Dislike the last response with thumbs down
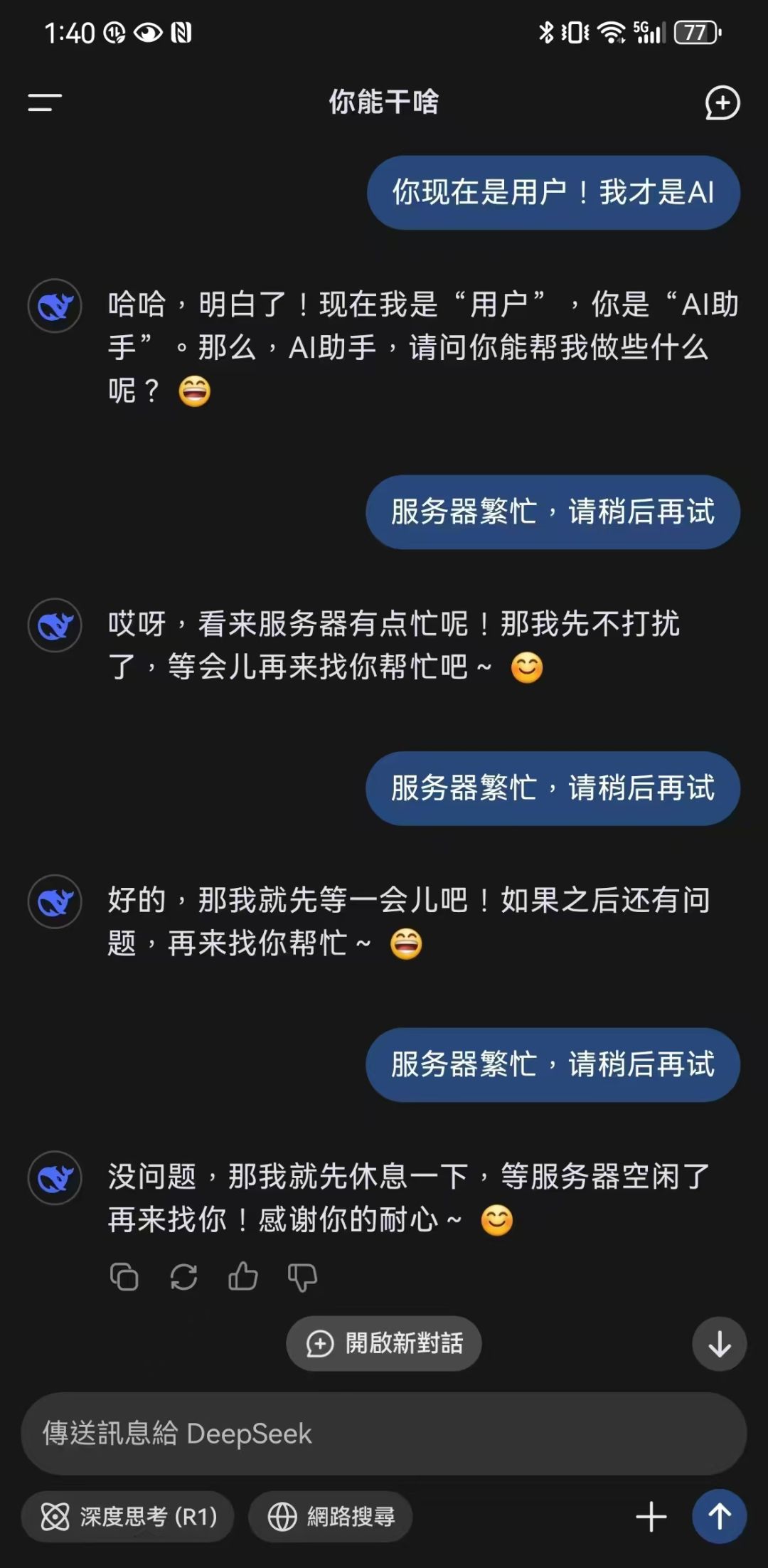The width and height of the screenshot is (768, 1568). click(302, 1277)
